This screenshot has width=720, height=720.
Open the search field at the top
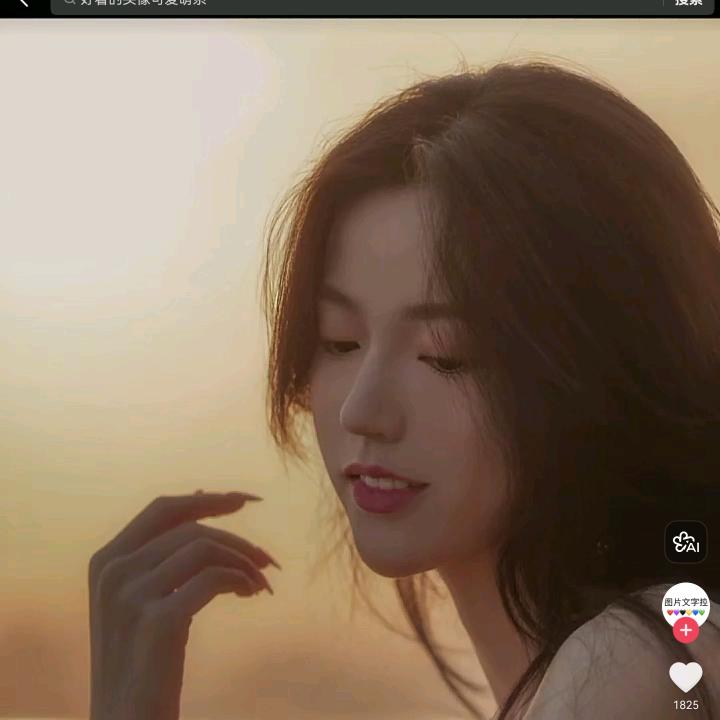350,4
